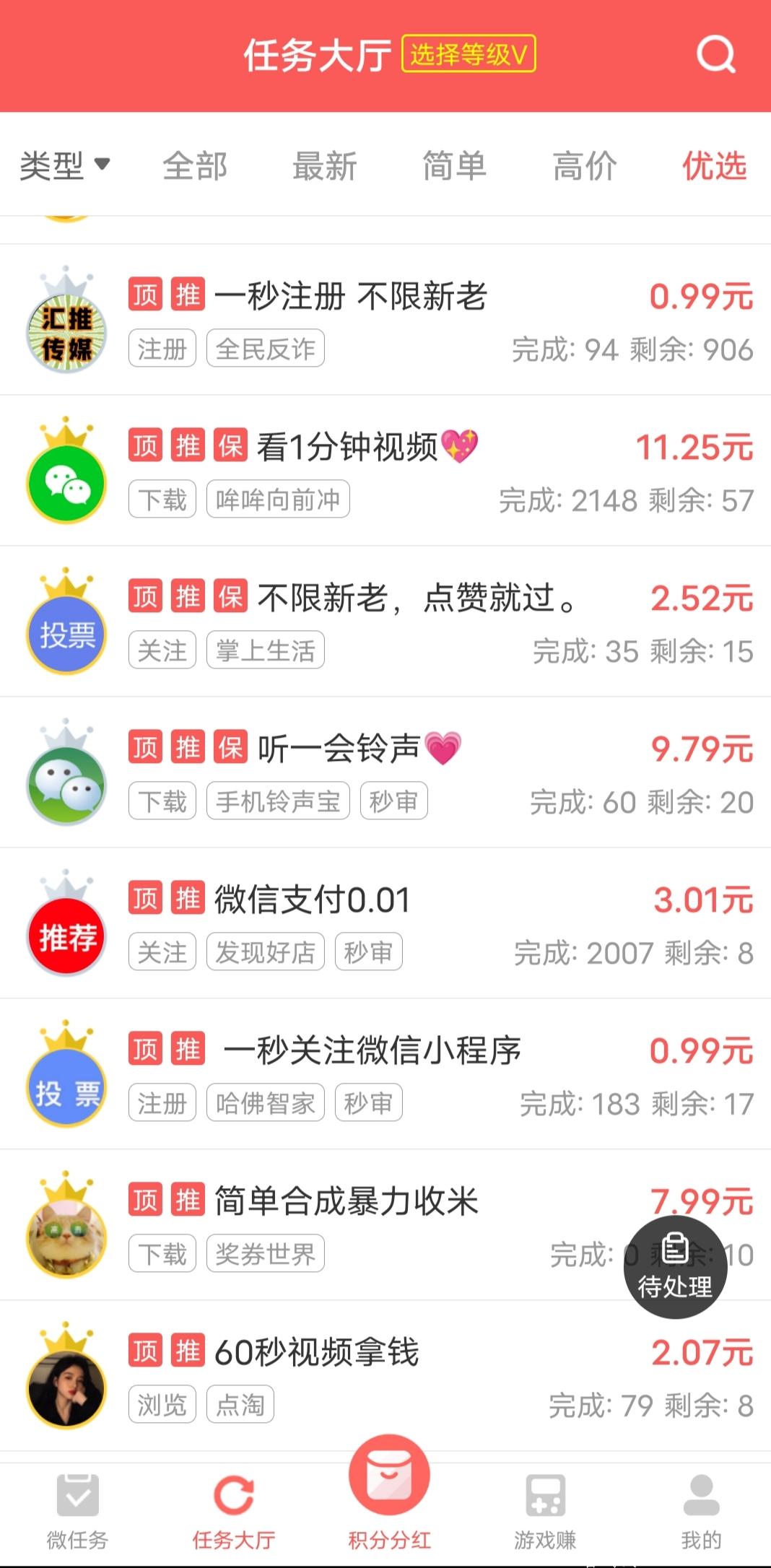Tap the 选择等级V level selector button
771x1568 pixels.
(469, 54)
